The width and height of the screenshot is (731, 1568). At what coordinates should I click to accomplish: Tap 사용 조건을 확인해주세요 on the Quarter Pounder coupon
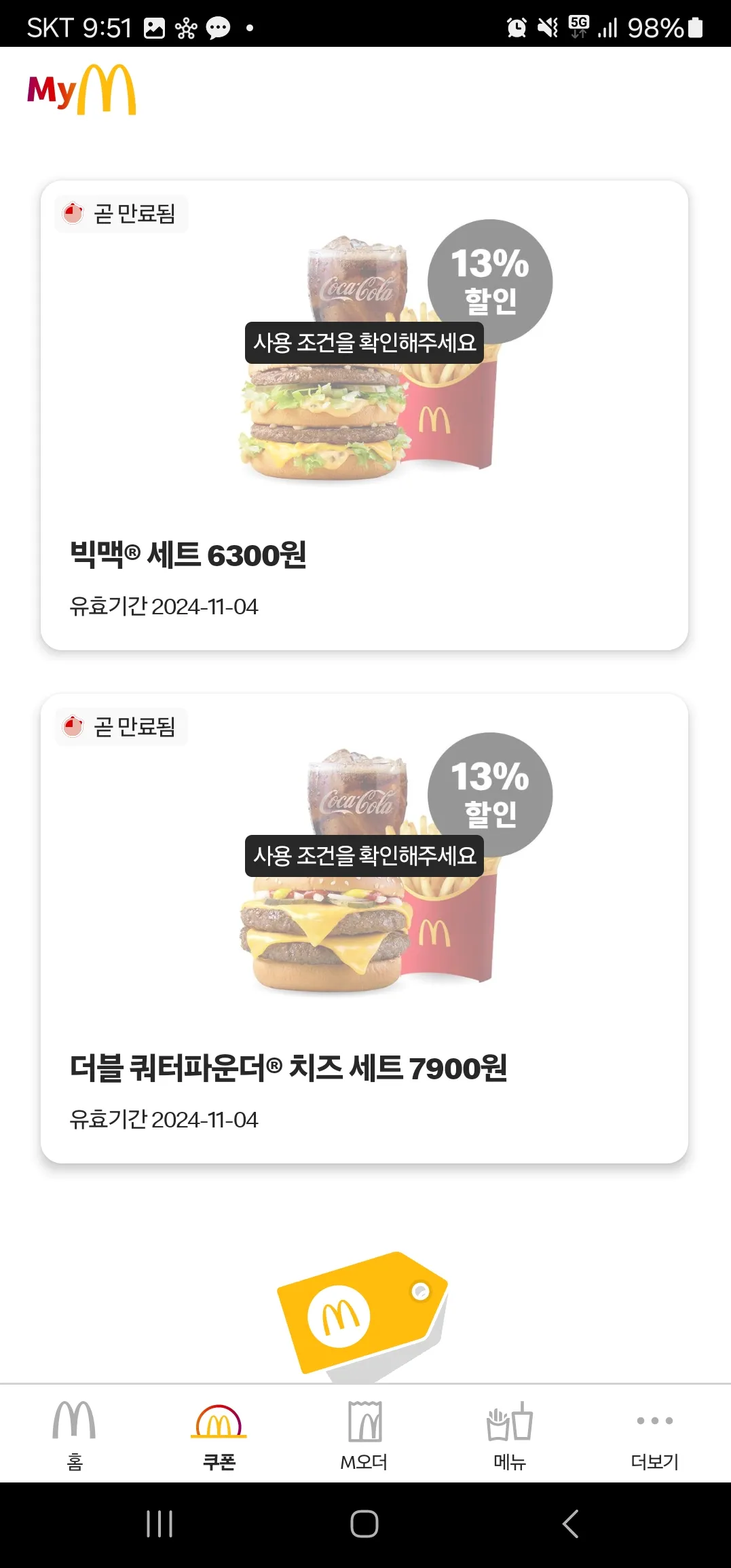365,855
